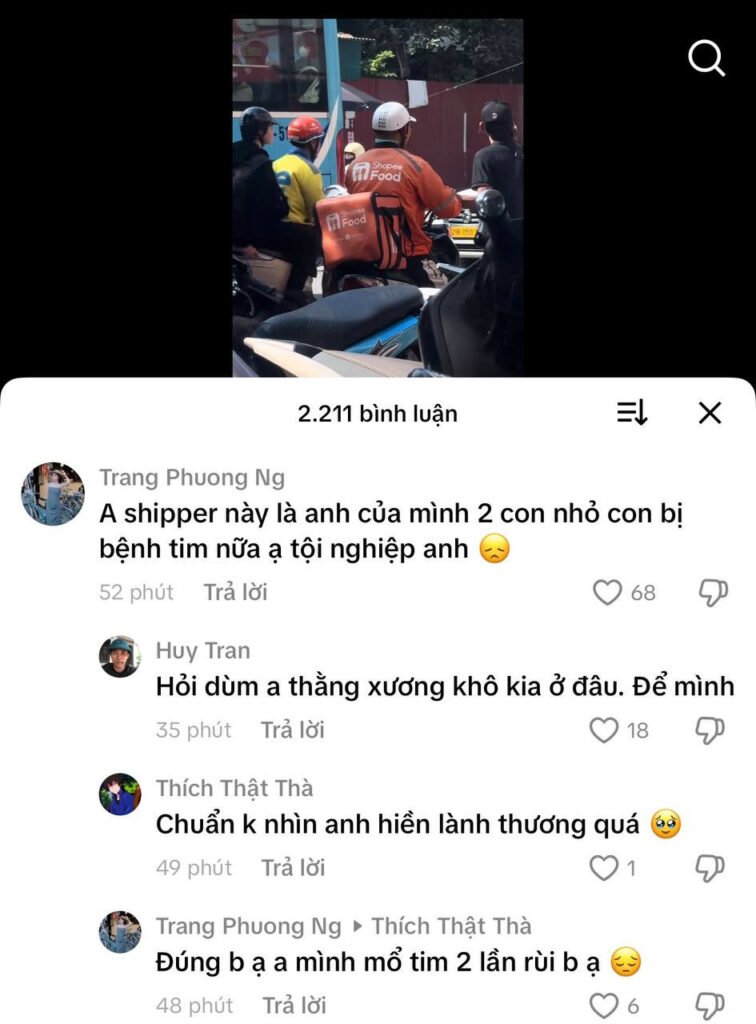Viewport: 756px width, 1024px height.
Task: Reply to the comment "Chuẩn k nhìn anh hiền lành"
Action: click(x=292, y=868)
